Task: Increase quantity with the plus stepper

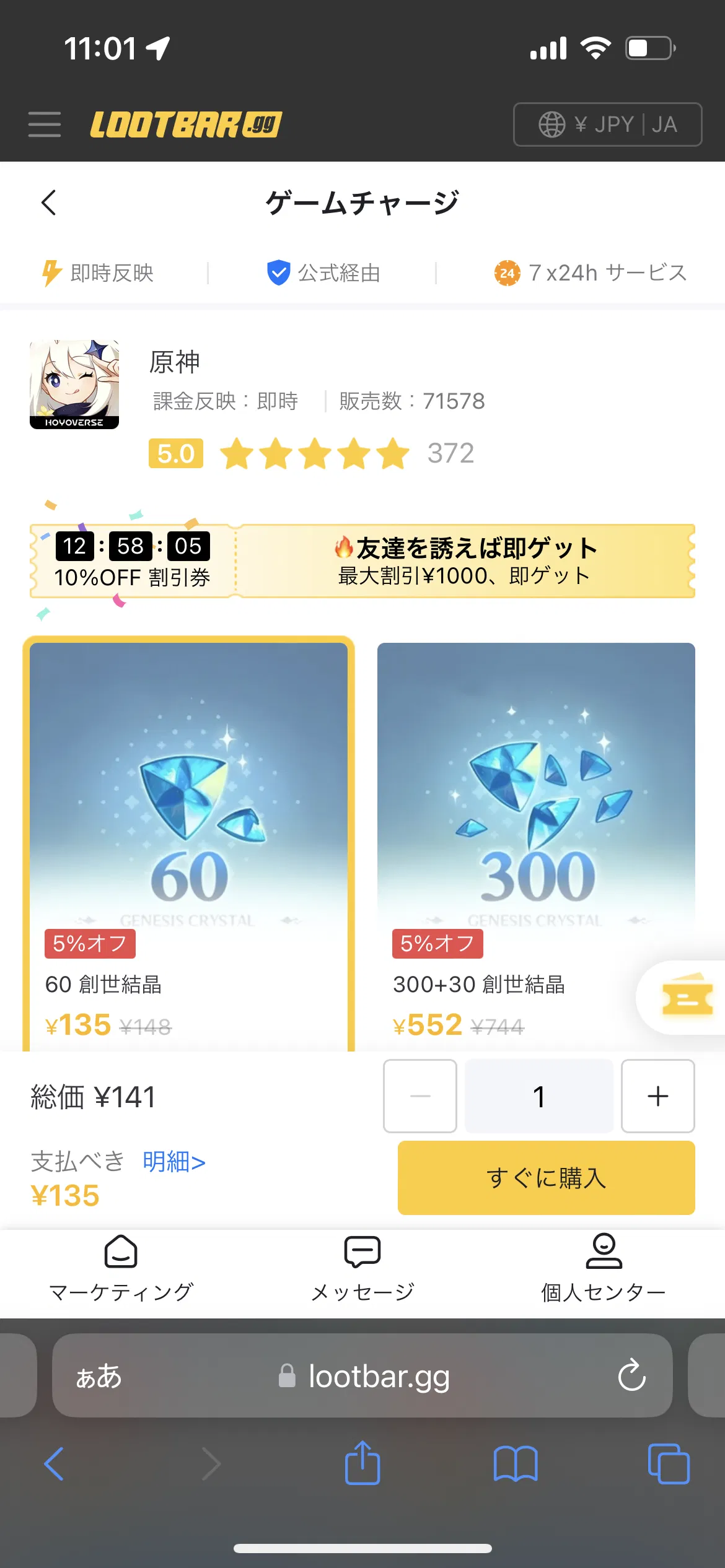Action: tap(658, 1096)
